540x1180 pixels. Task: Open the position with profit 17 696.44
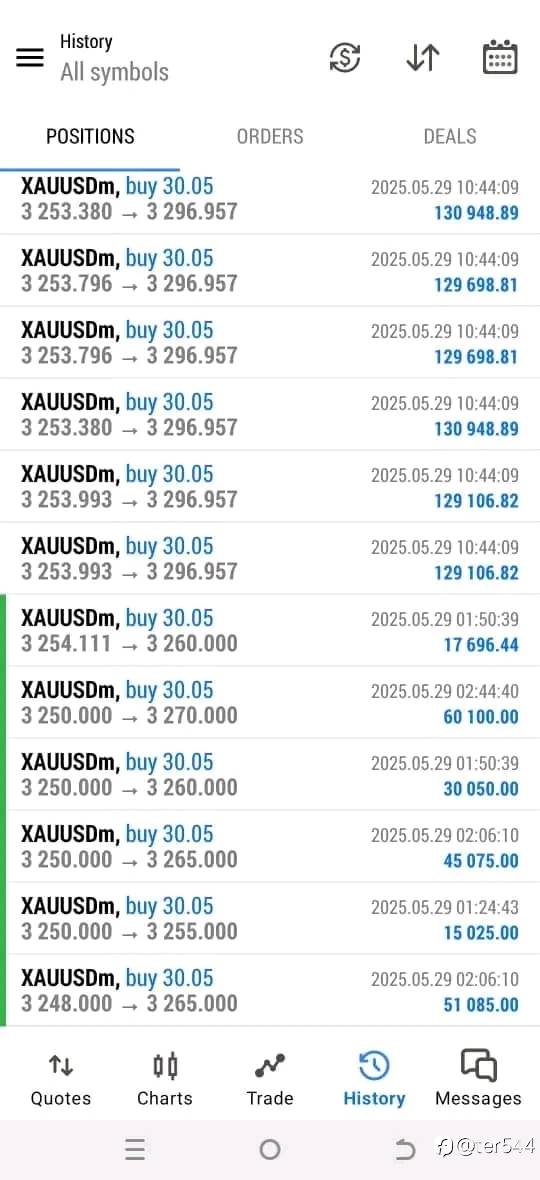(x=270, y=631)
